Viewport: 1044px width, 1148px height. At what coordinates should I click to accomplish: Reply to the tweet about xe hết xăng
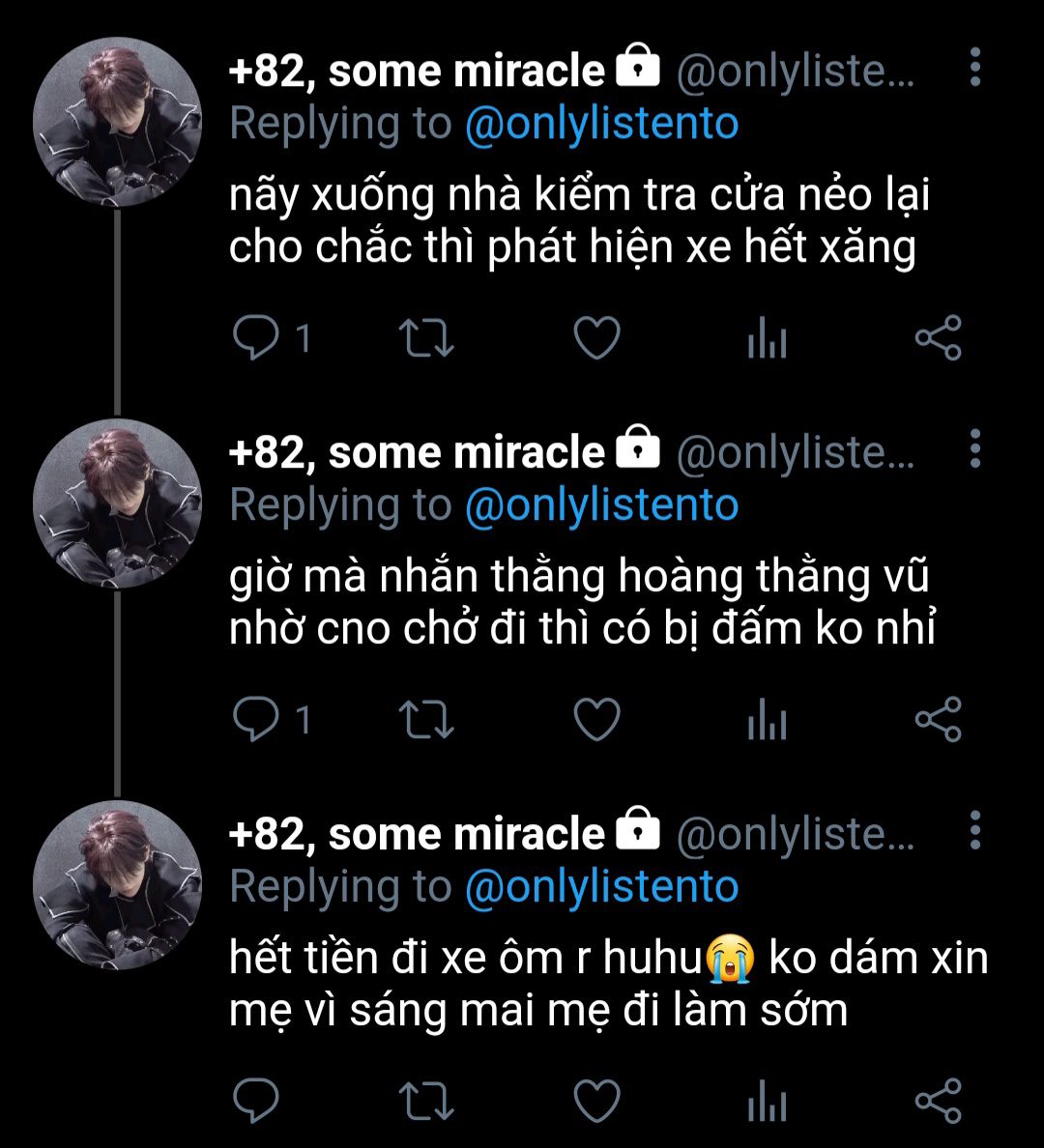click(x=256, y=338)
